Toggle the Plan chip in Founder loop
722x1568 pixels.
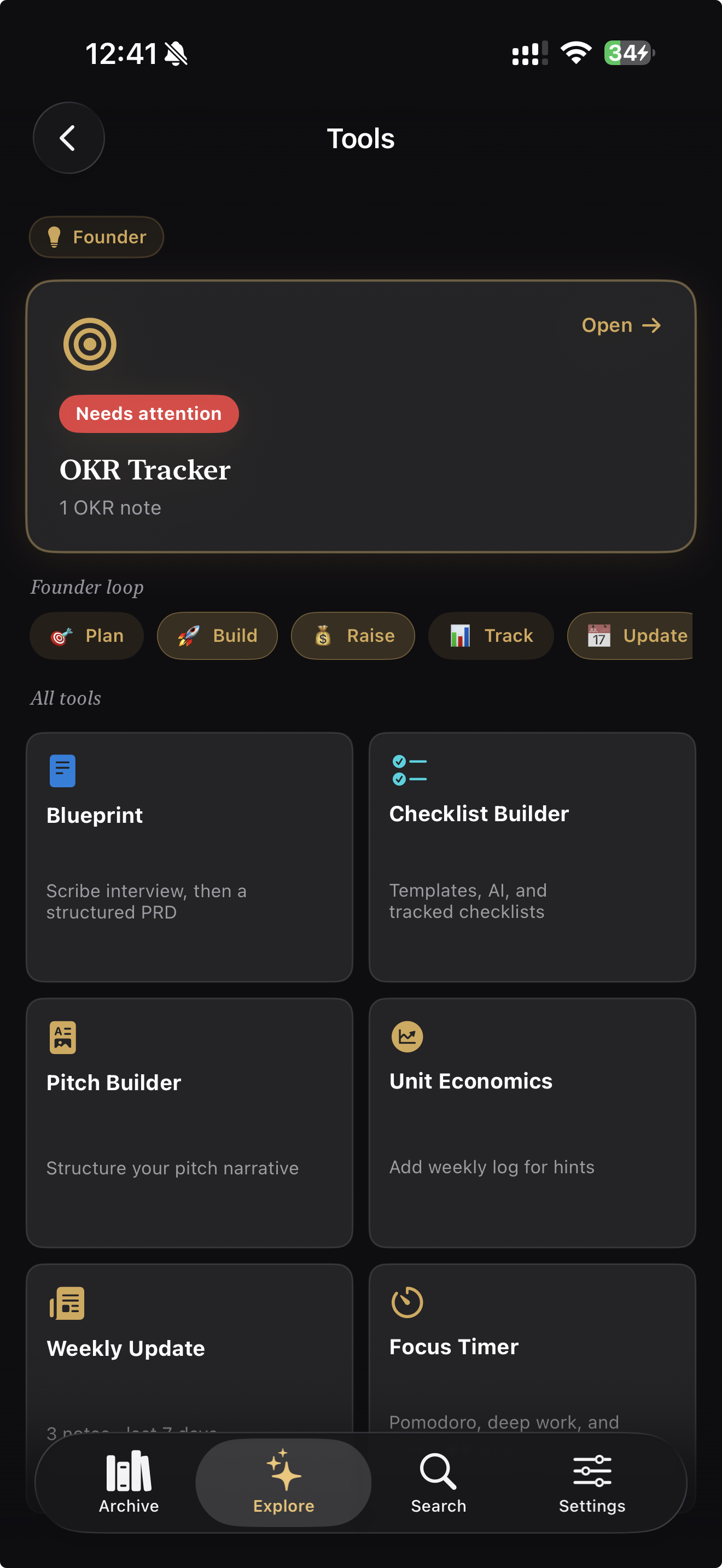(86, 635)
